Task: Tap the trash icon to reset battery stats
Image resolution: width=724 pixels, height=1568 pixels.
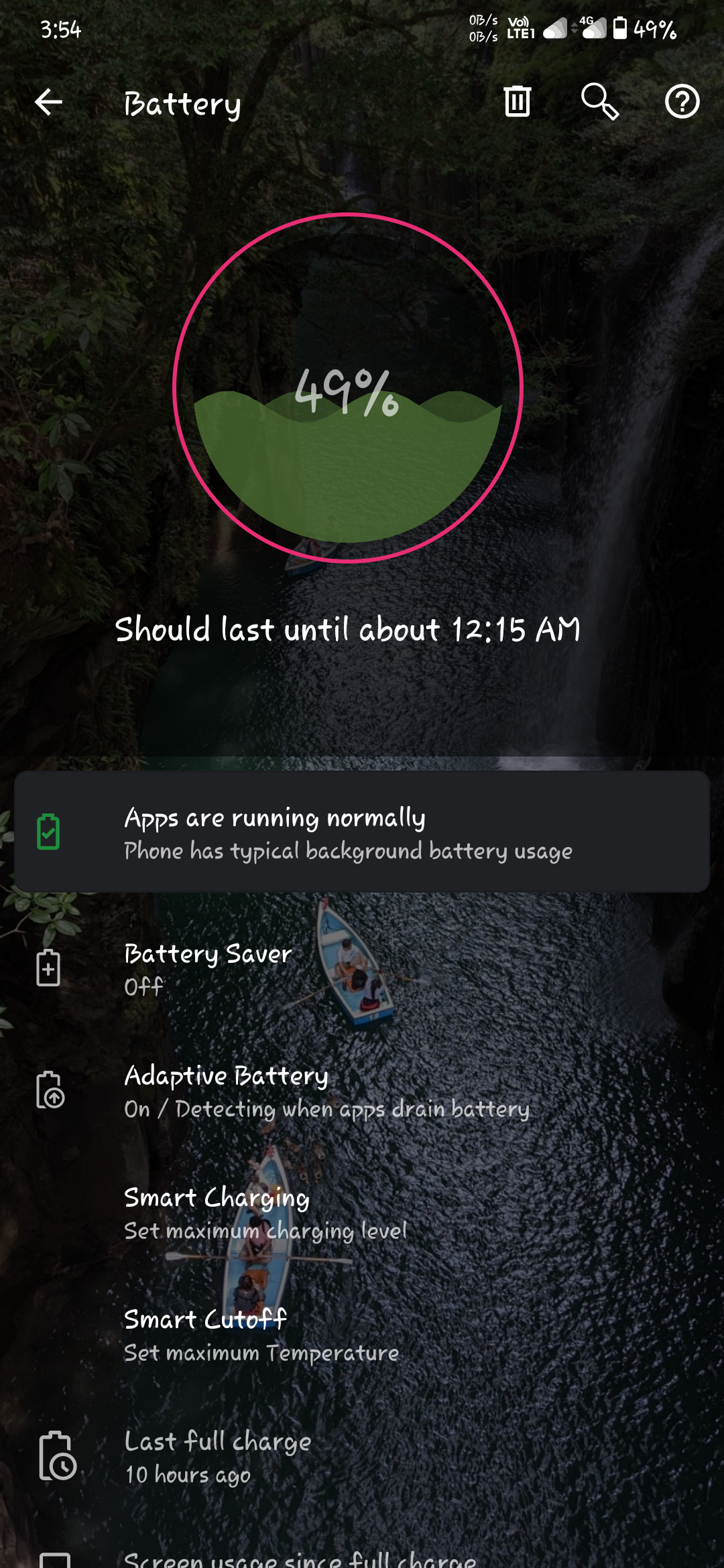Action: click(x=517, y=102)
